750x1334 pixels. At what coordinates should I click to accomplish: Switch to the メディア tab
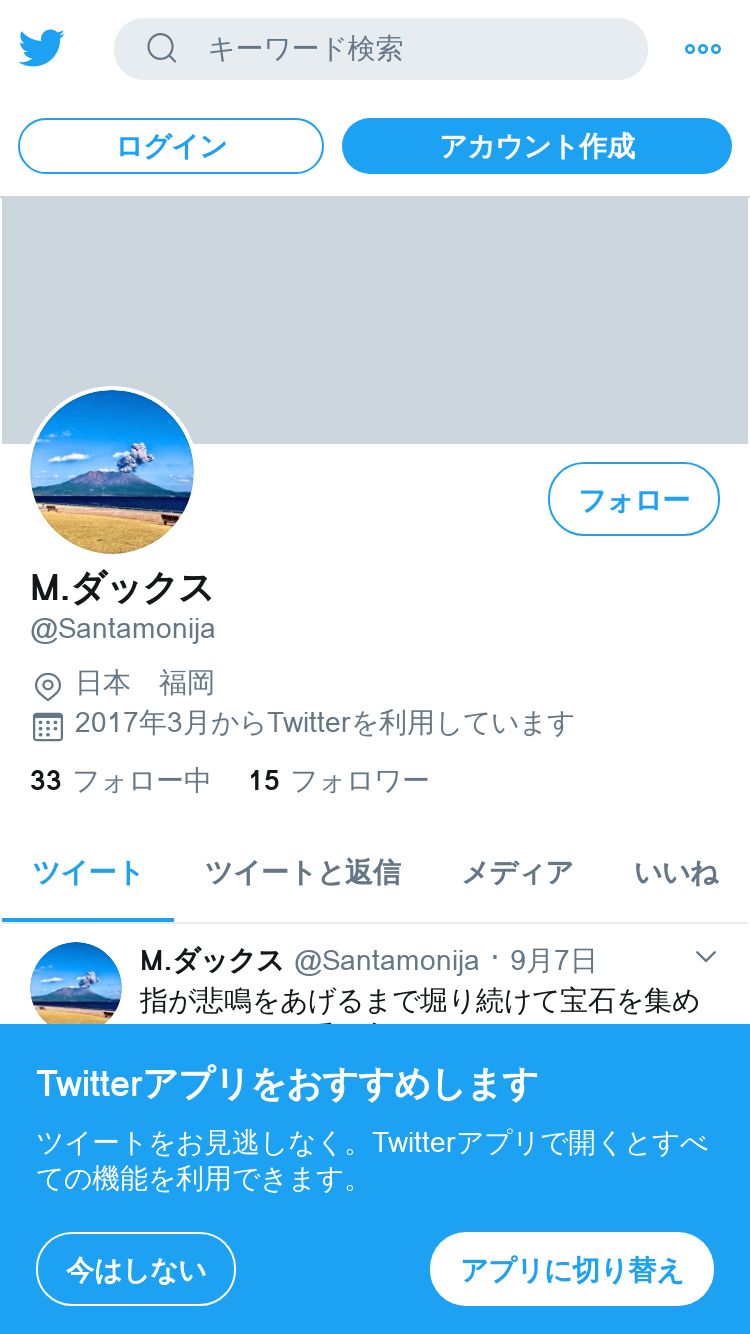(517, 873)
